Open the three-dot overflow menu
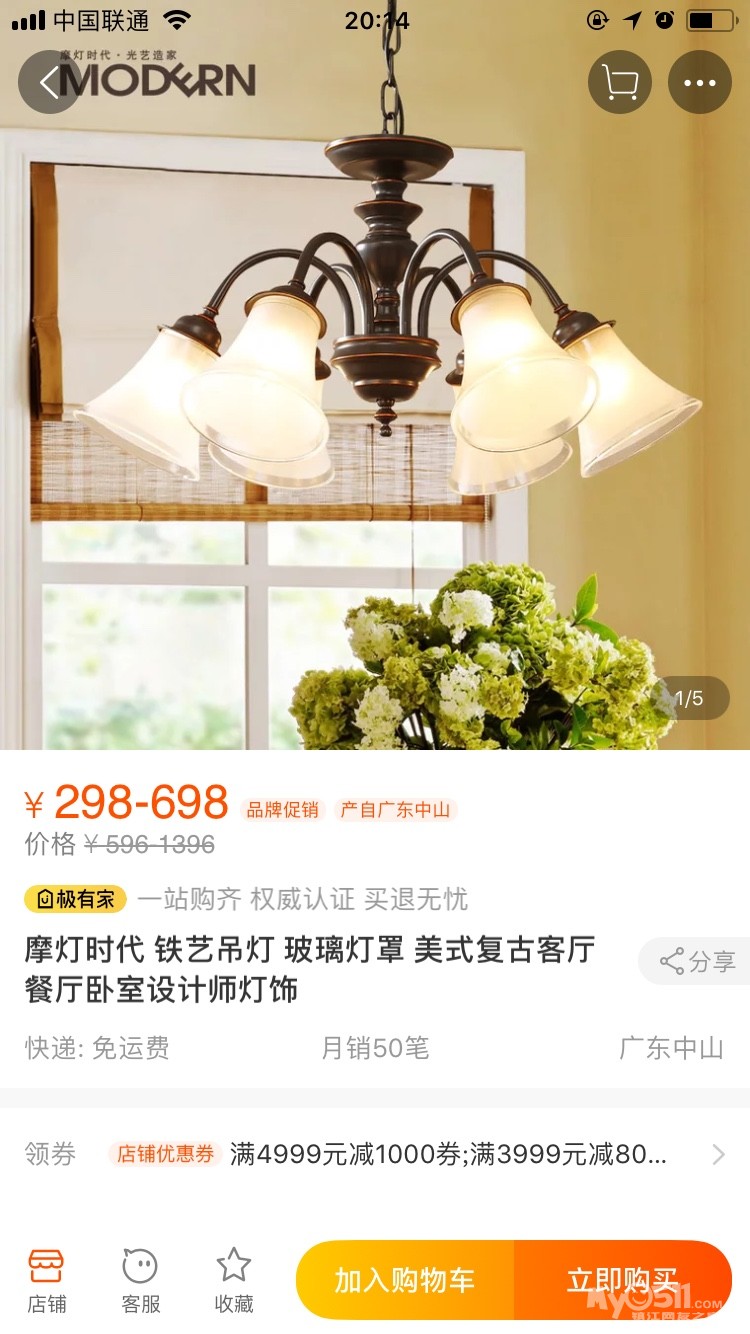750x1334 pixels. pos(700,82)
